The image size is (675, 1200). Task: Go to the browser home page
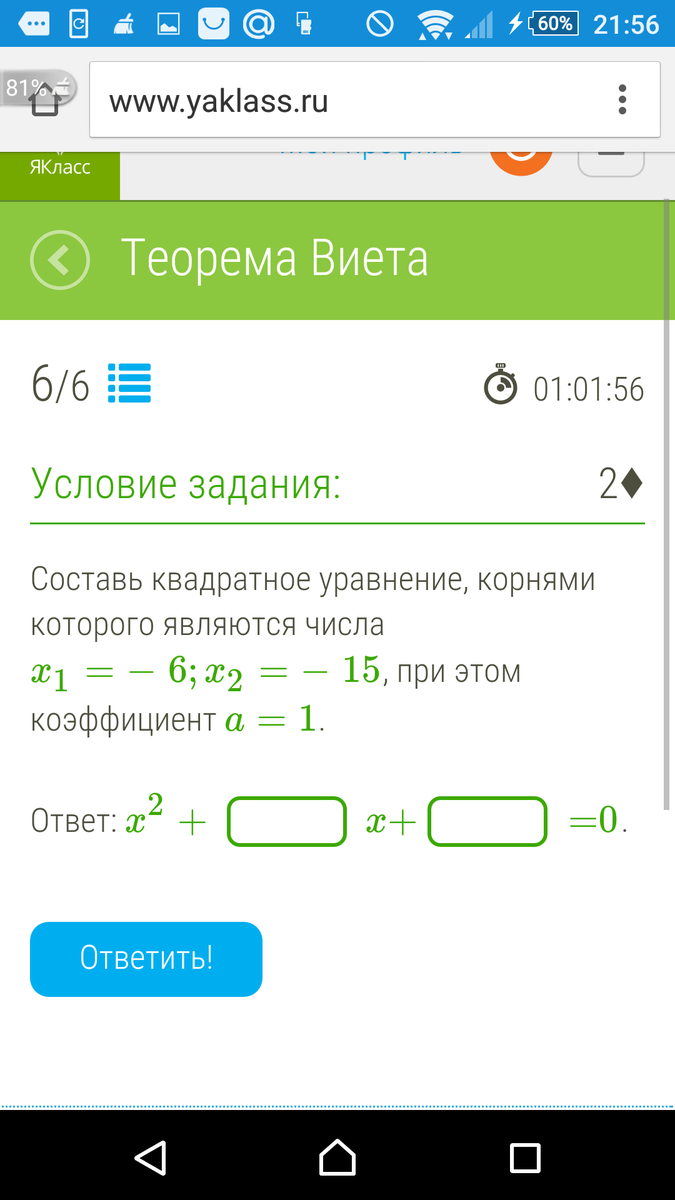[x=44, y=102]
